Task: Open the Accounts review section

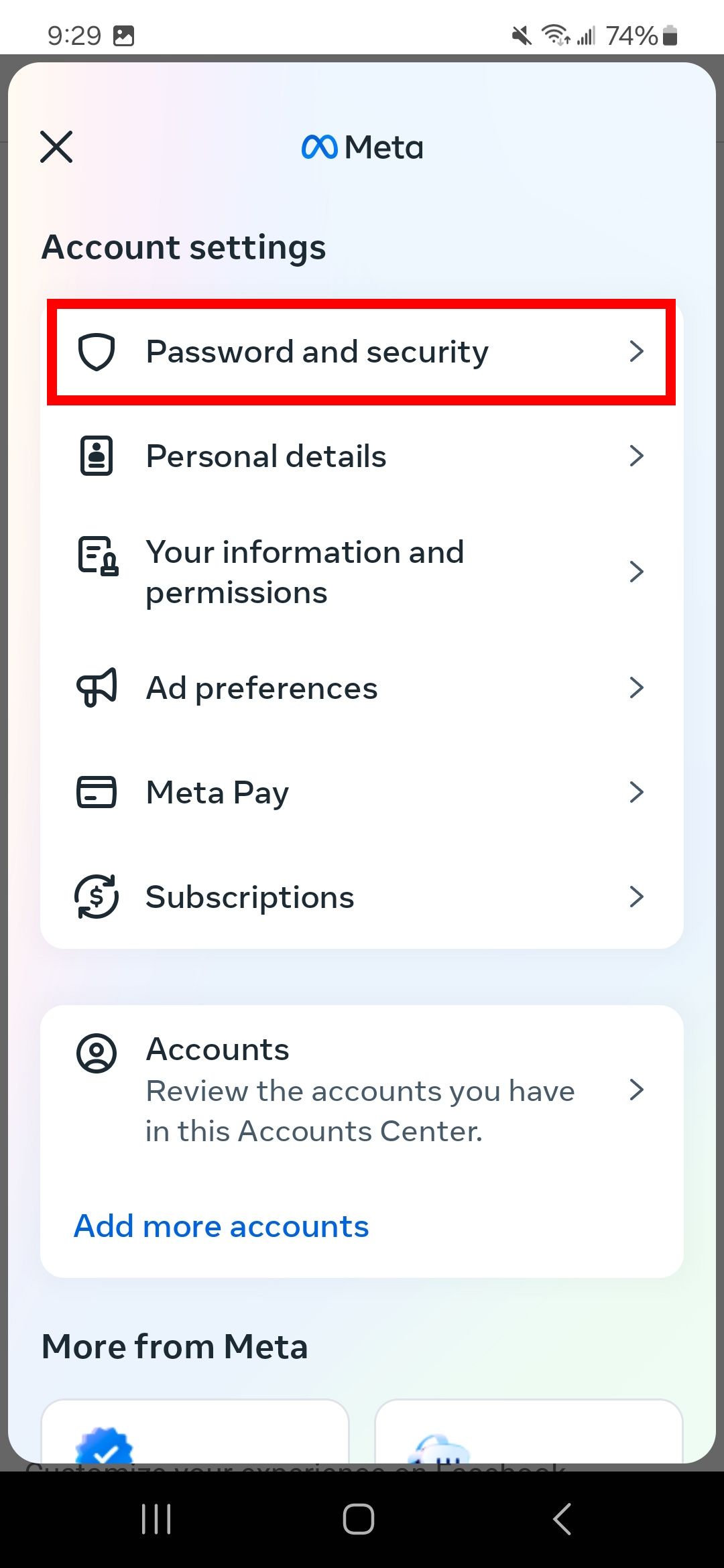Action: (362, 1090)
